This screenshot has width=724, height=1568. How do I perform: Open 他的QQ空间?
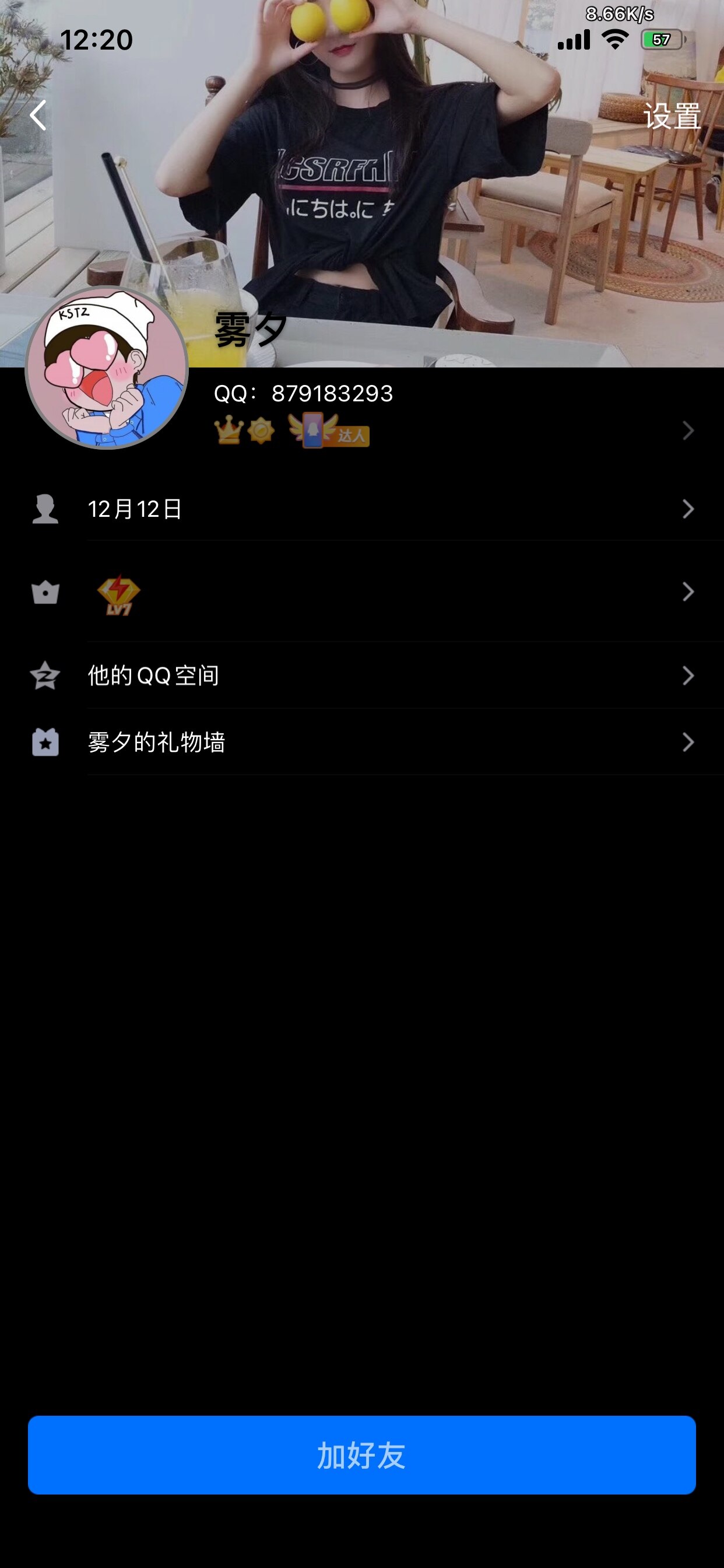click(389, 675)
